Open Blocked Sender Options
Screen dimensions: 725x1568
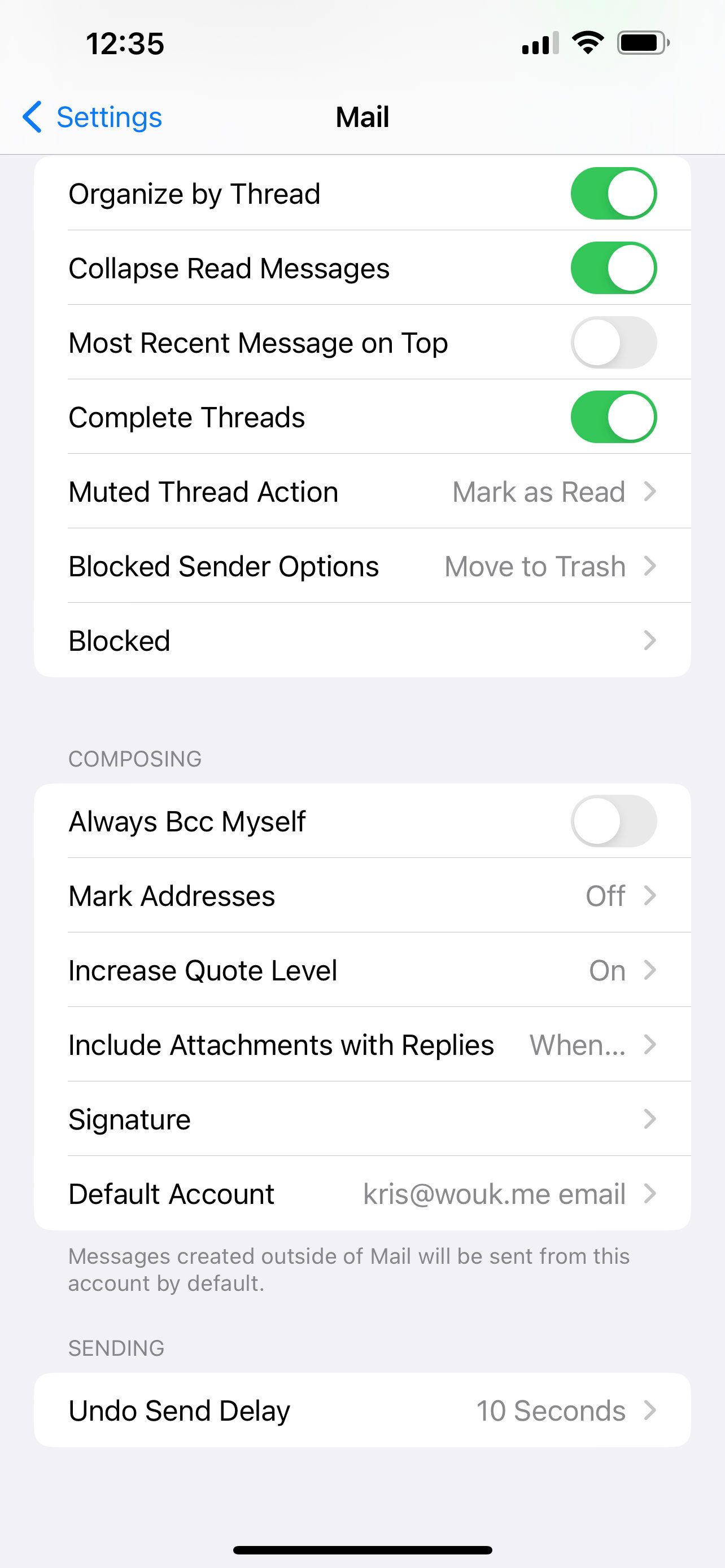coord(362,566)
